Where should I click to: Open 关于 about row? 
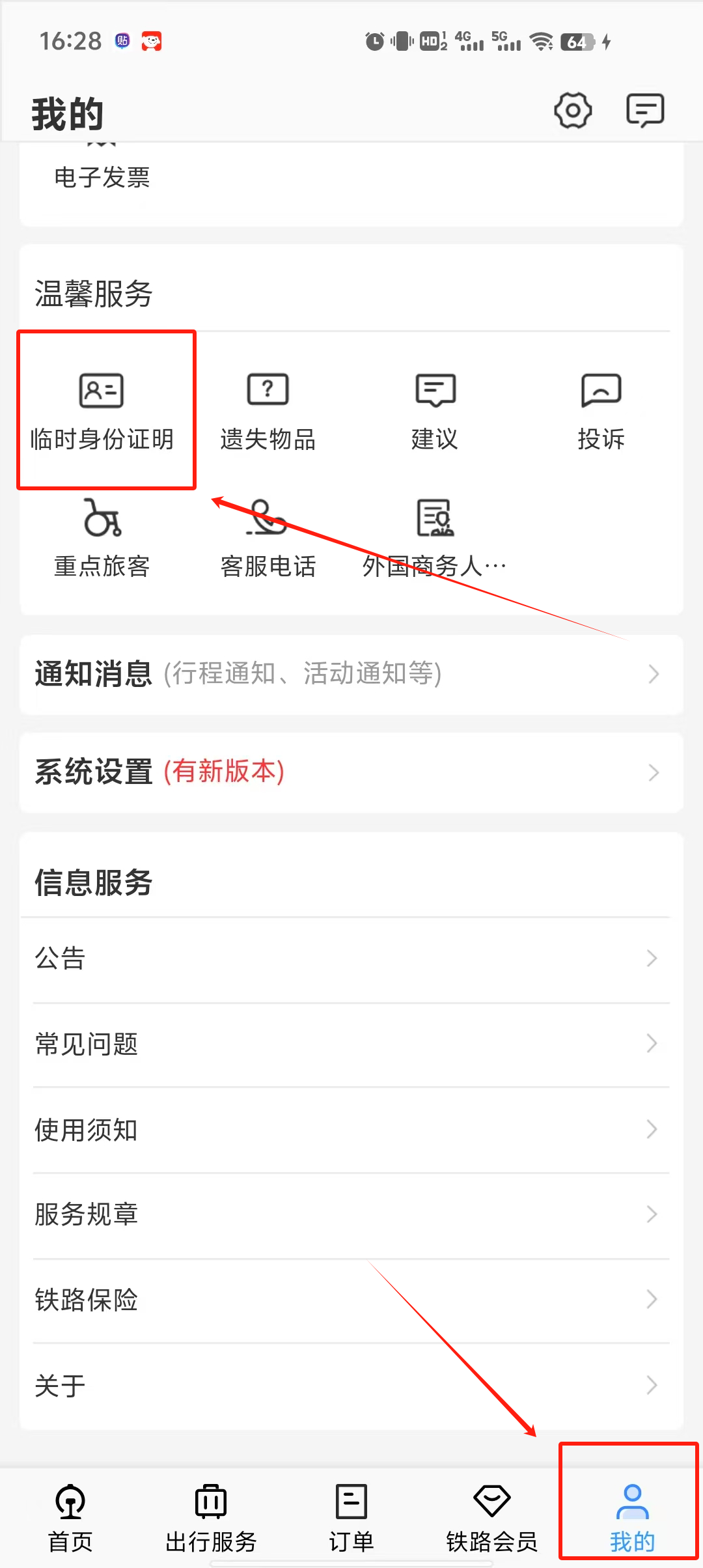click(351, 1385)
